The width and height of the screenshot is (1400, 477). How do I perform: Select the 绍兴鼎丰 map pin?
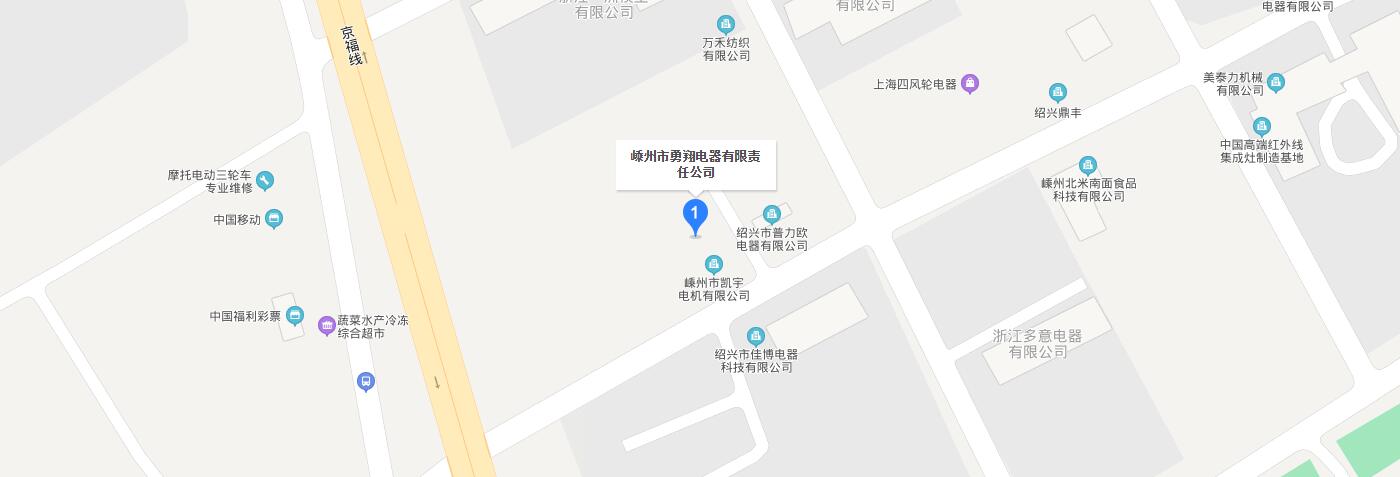(1058, 93)
